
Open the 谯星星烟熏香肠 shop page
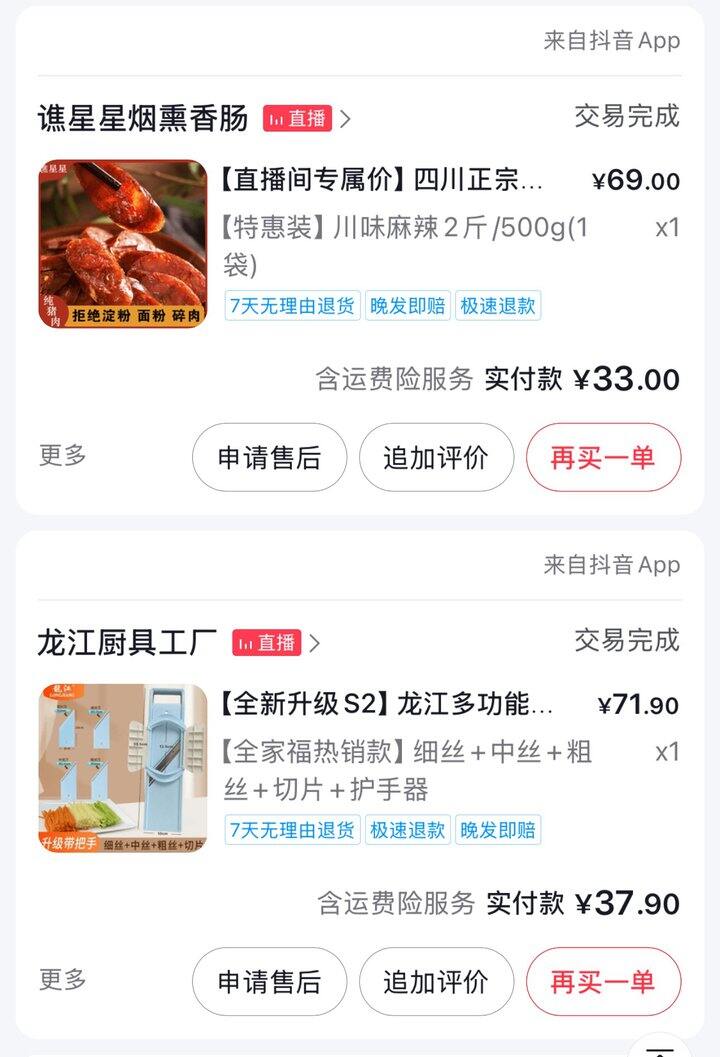click(x=143, y=118)
